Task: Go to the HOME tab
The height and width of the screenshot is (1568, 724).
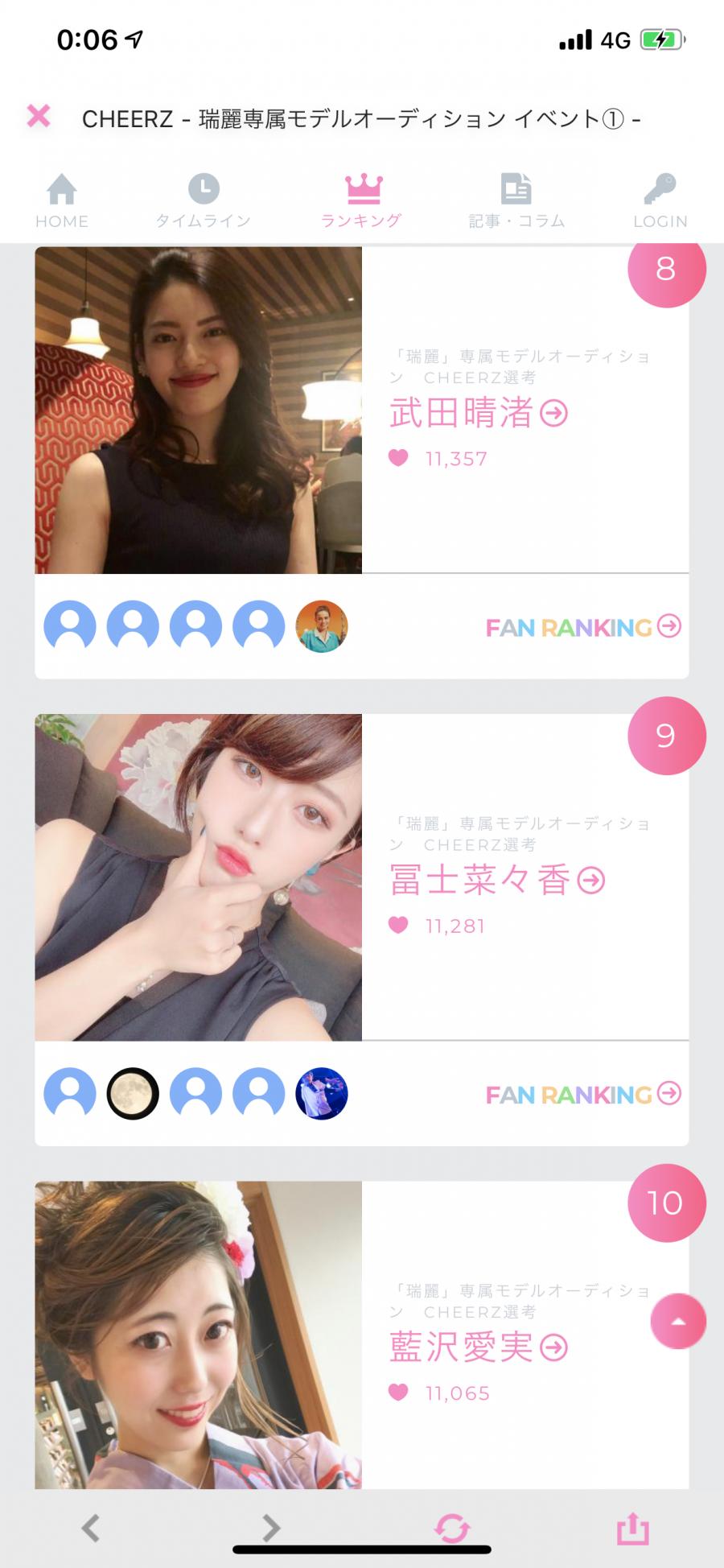Action: [x=62, y=201]
